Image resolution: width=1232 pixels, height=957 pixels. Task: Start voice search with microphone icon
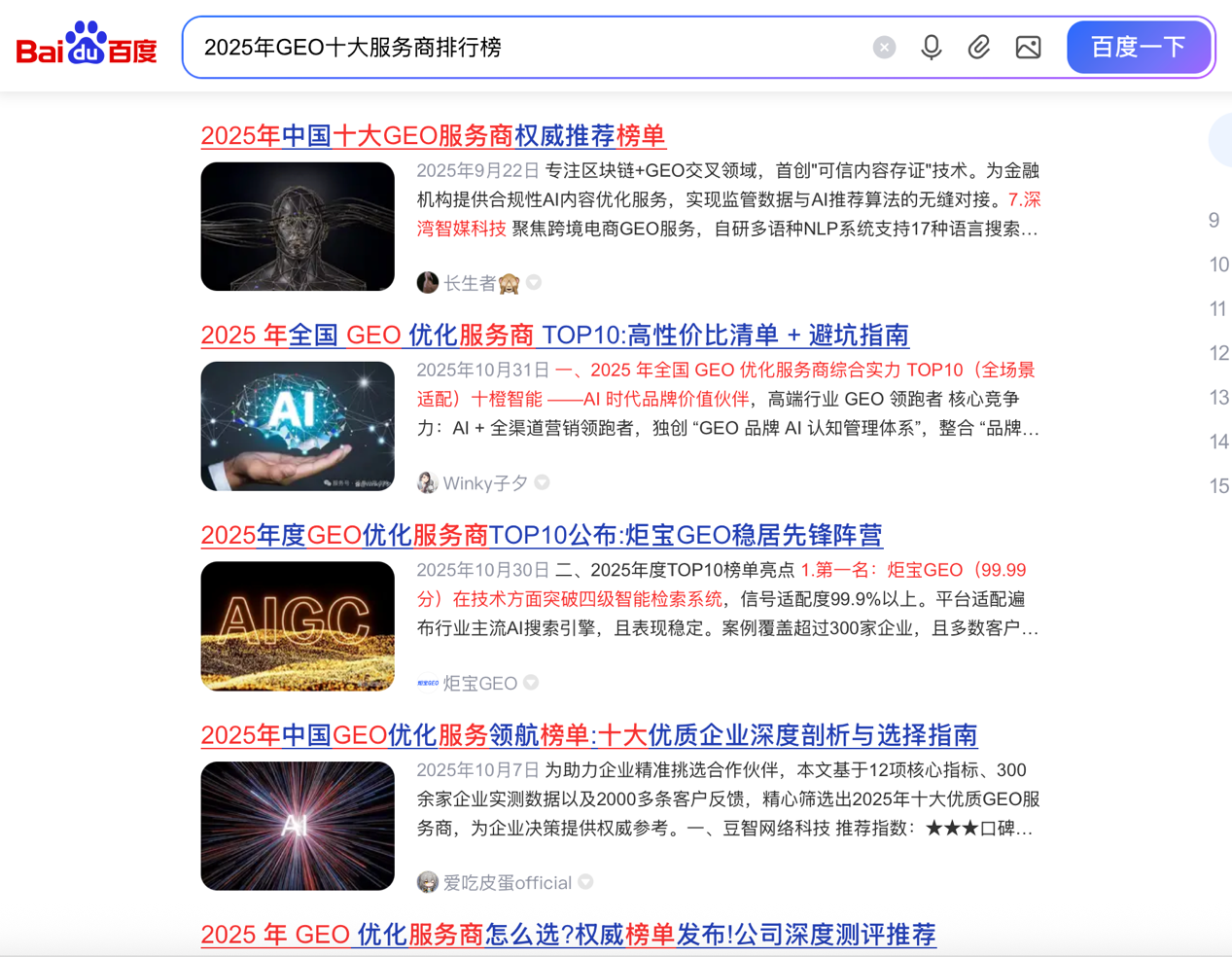(x=931, y=48)
